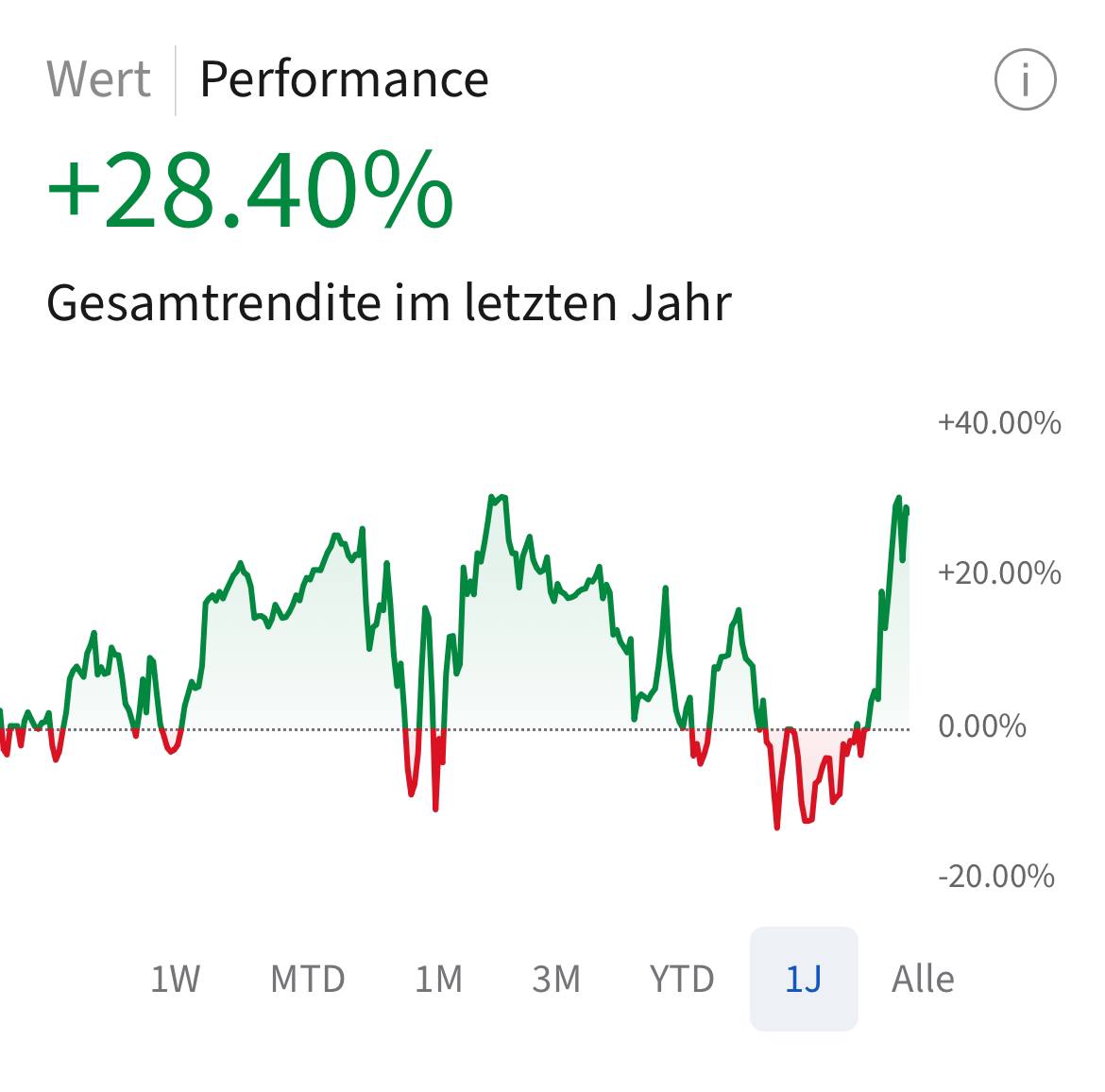Open the info icon
This screenshot has width=1105, height=1092.
1025,80
